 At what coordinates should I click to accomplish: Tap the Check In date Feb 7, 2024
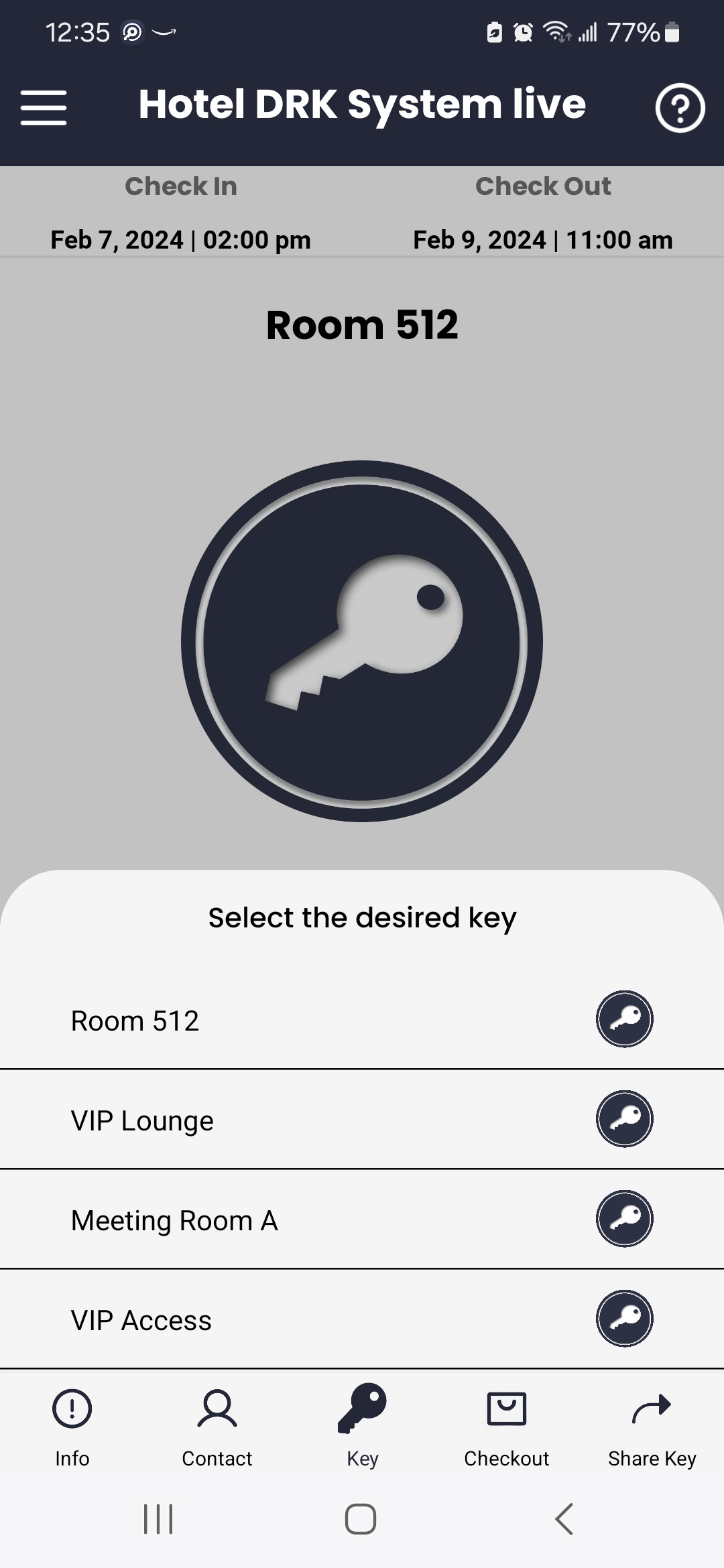(180, 239)
